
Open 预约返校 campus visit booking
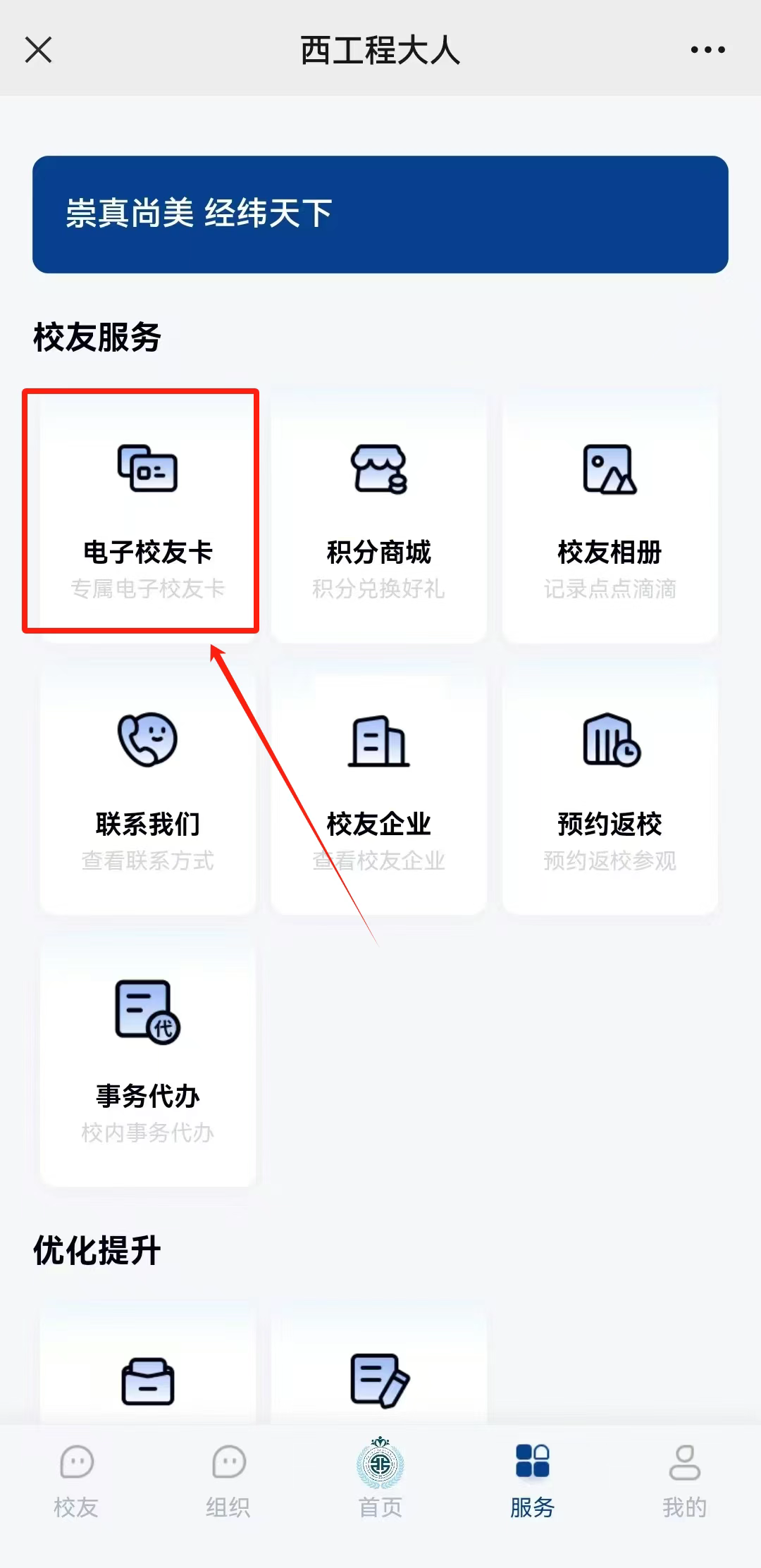coord(610,789)
